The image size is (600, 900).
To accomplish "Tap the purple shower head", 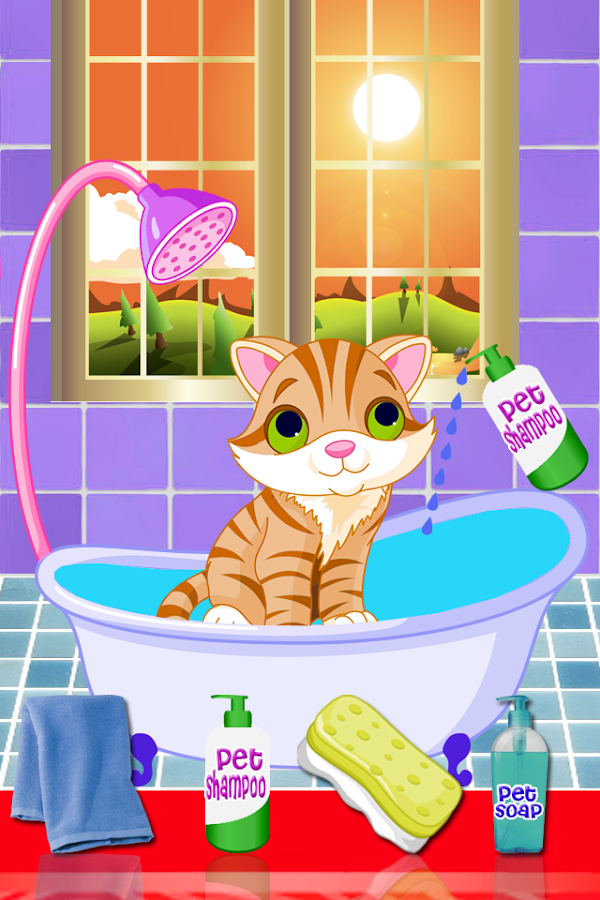I will [x=188, y=234].
